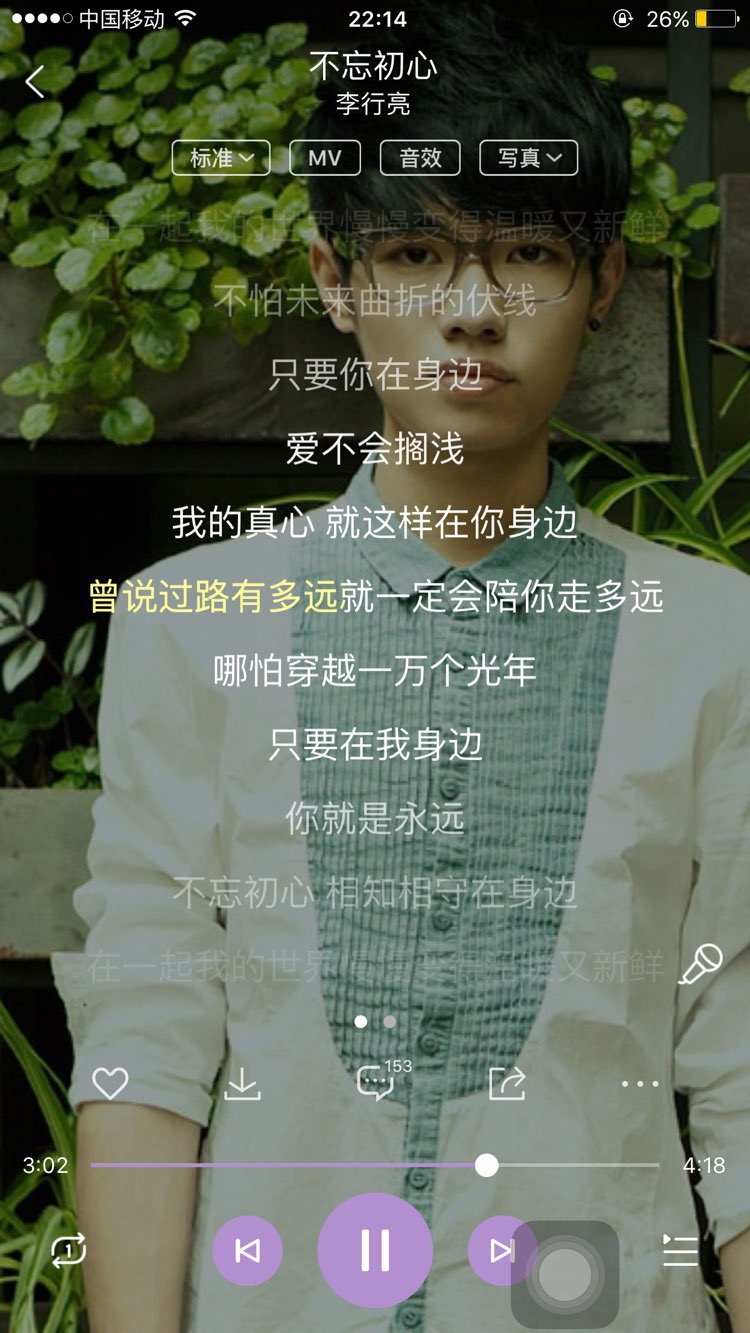Toggle the single-repeat play mode
Image resolution: width=750 pixels, height=1333 pixels.
[69, 1250]
